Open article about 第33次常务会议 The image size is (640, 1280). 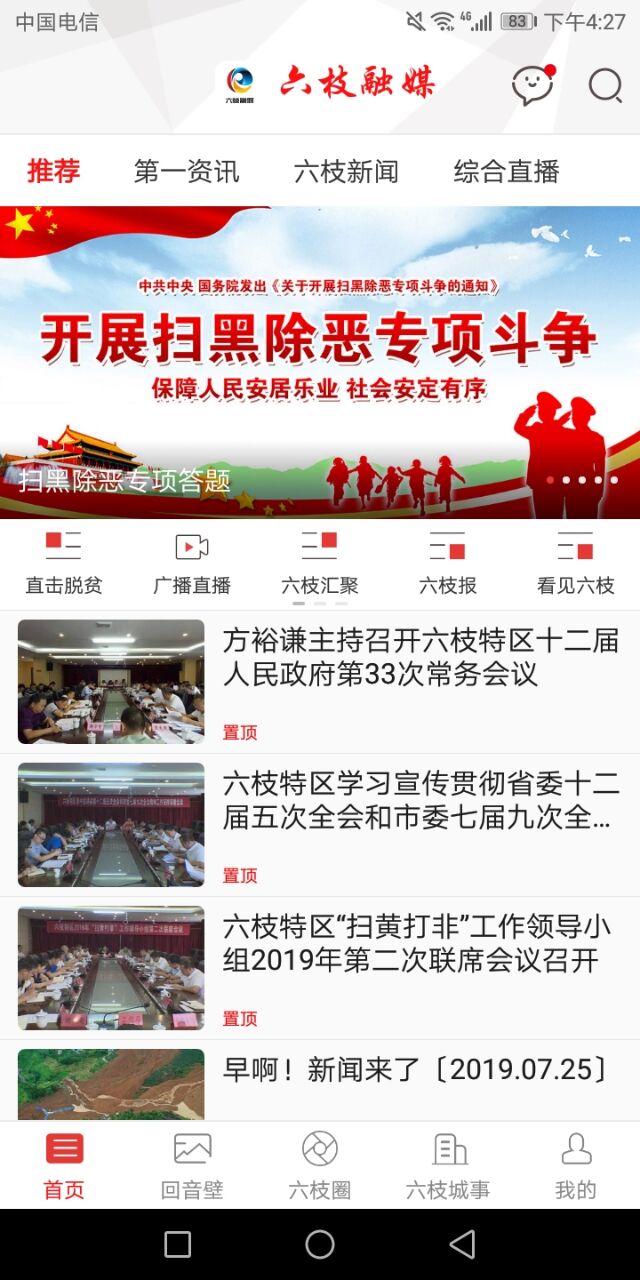tap(420, 658)
